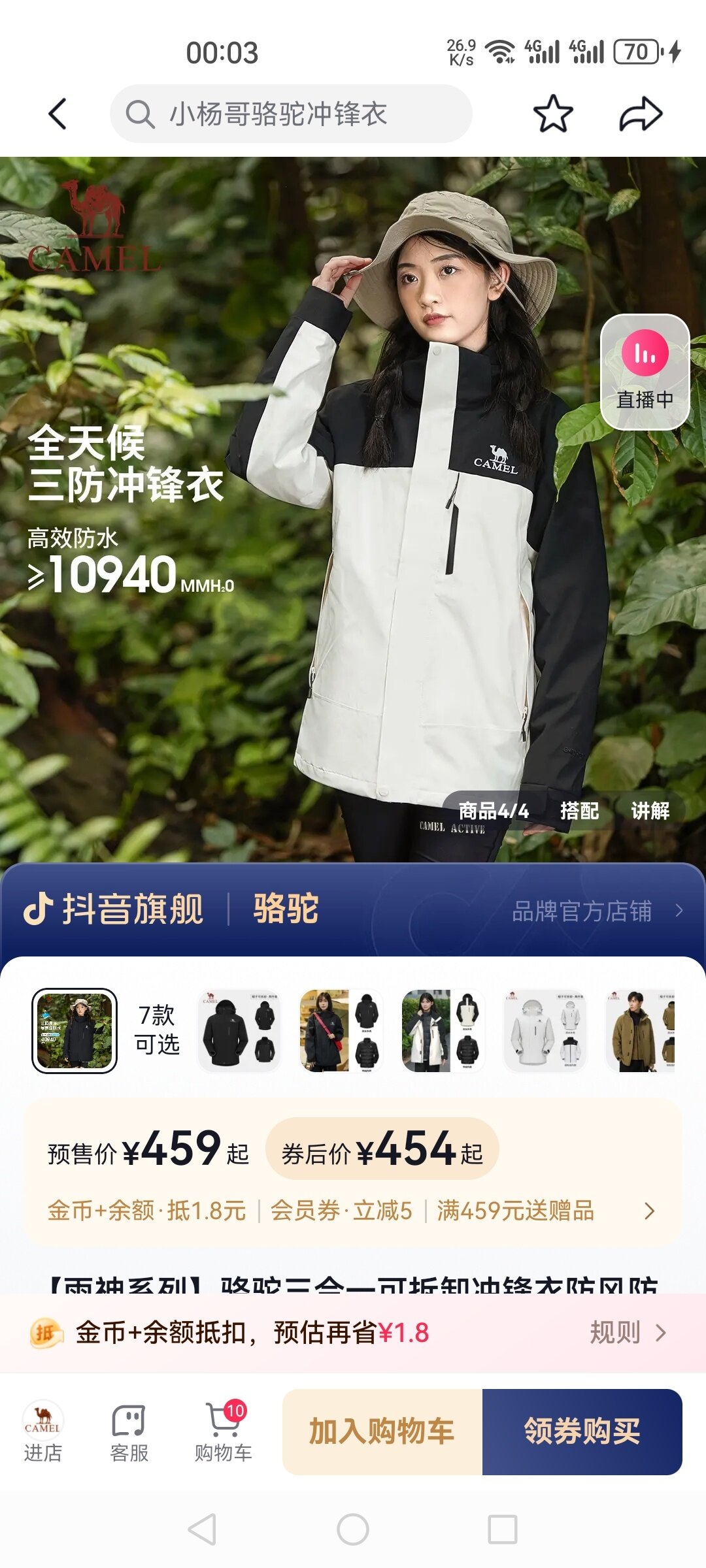
Task: Enter the CAMEL store via 进店
Action: click(43, 1432)
